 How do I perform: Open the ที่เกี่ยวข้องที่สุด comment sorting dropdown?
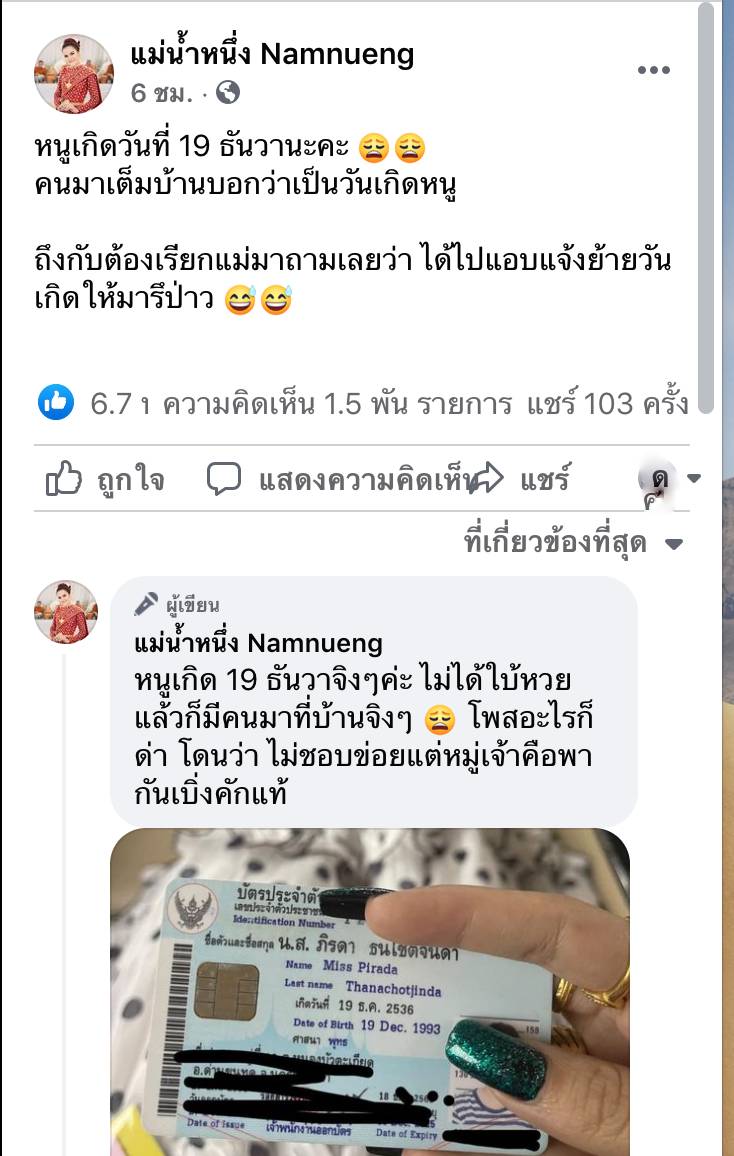[574, 543]
